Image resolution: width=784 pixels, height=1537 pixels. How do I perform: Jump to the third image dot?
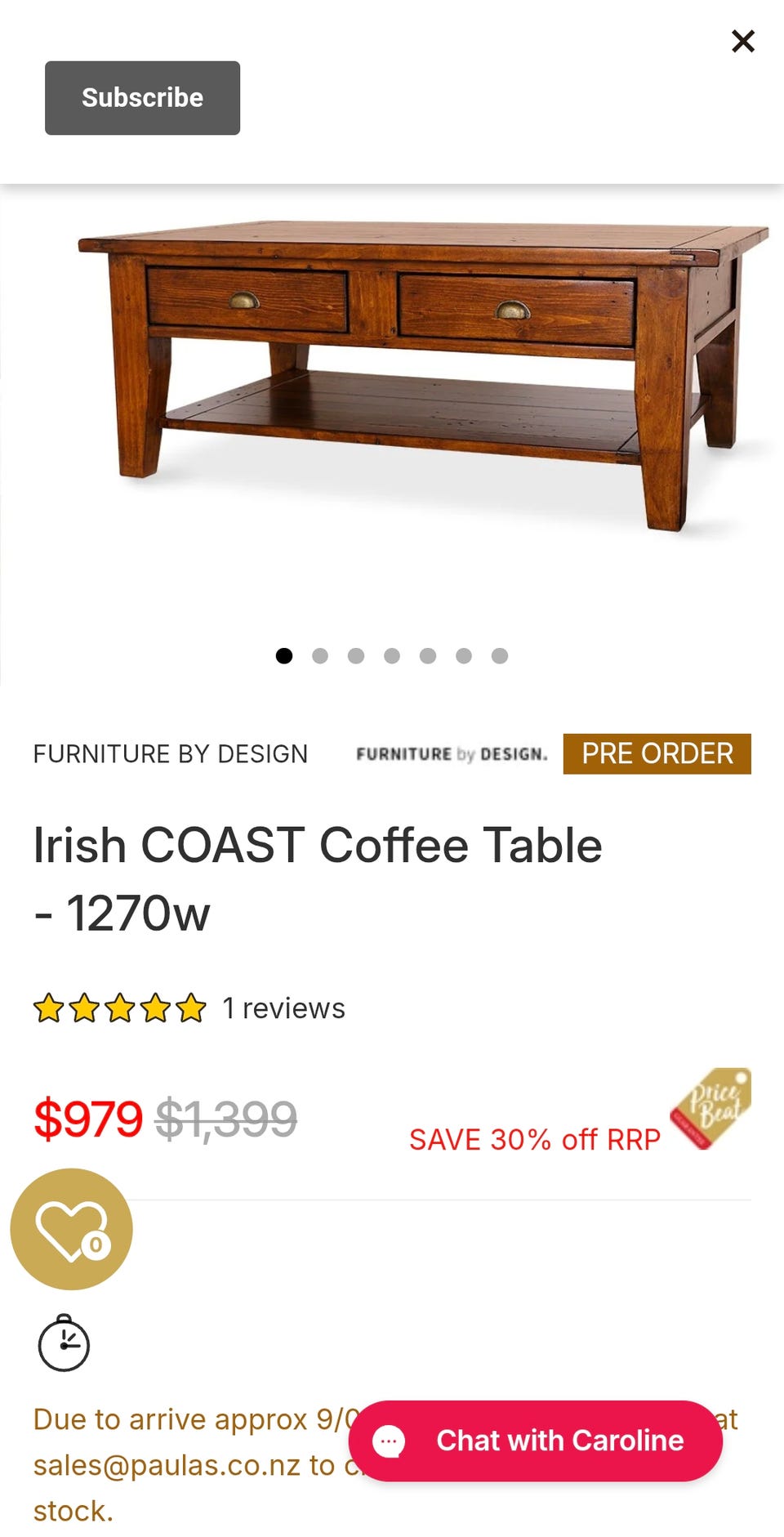(x=356, y=656)
